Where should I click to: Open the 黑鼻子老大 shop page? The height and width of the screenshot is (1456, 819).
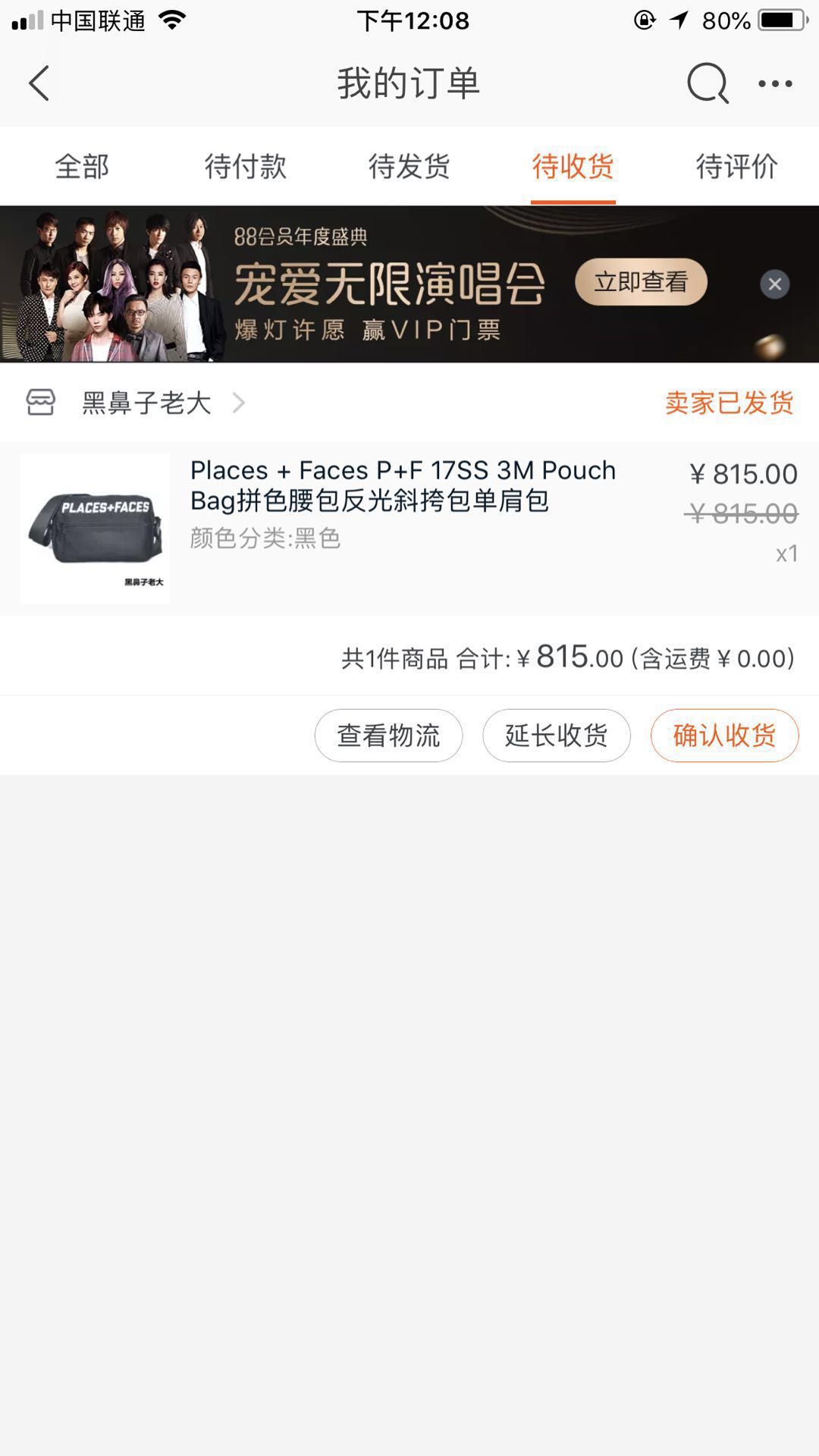pos(146,403)
